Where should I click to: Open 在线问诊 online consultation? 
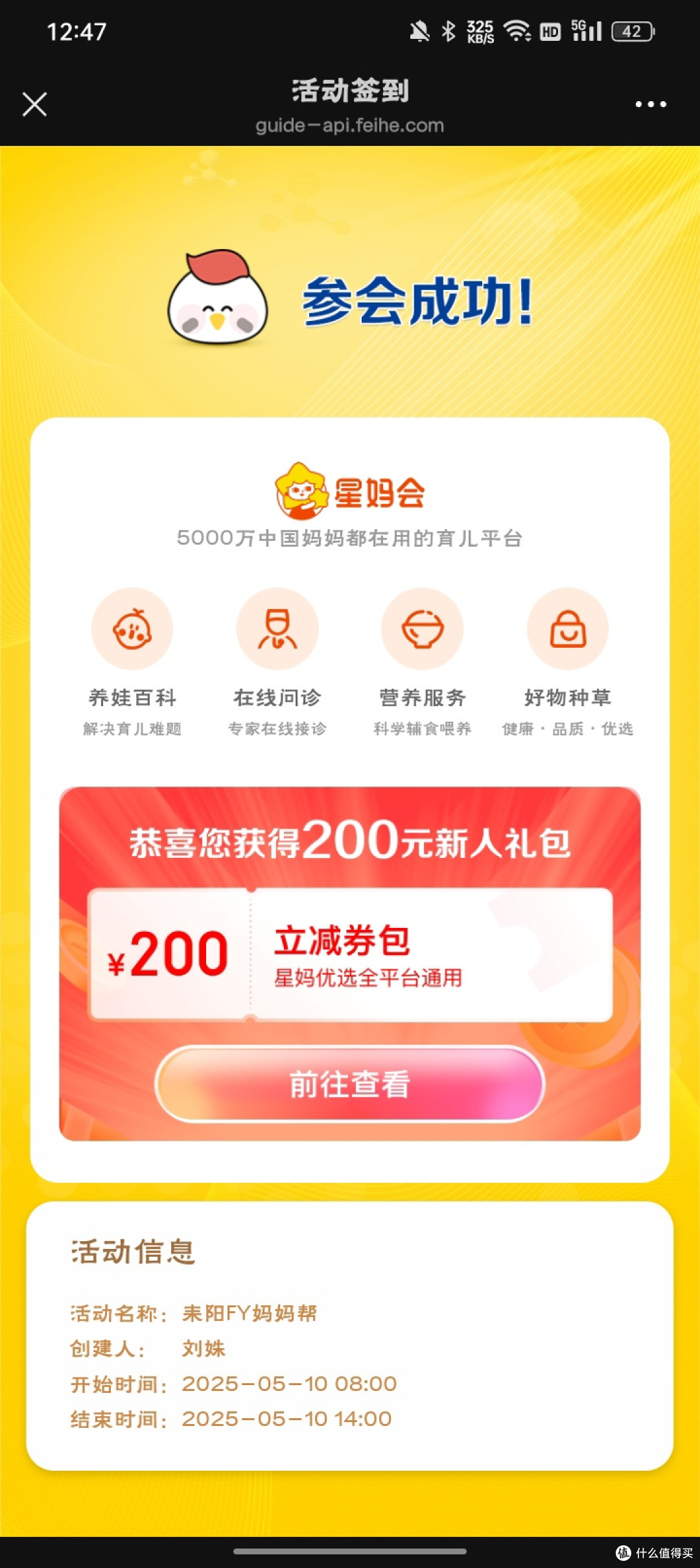(277, 661)
